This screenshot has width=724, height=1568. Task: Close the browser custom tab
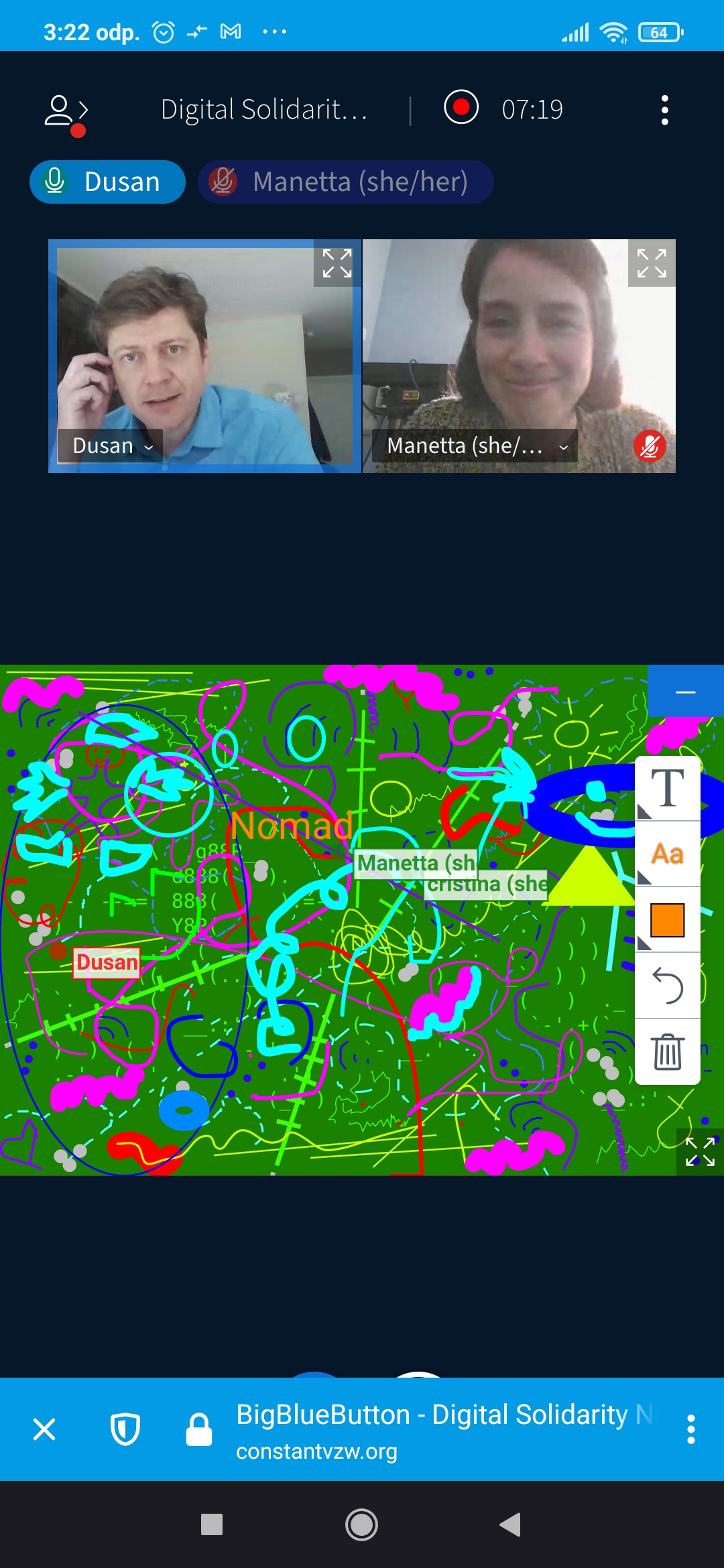tap(44, 1429)
